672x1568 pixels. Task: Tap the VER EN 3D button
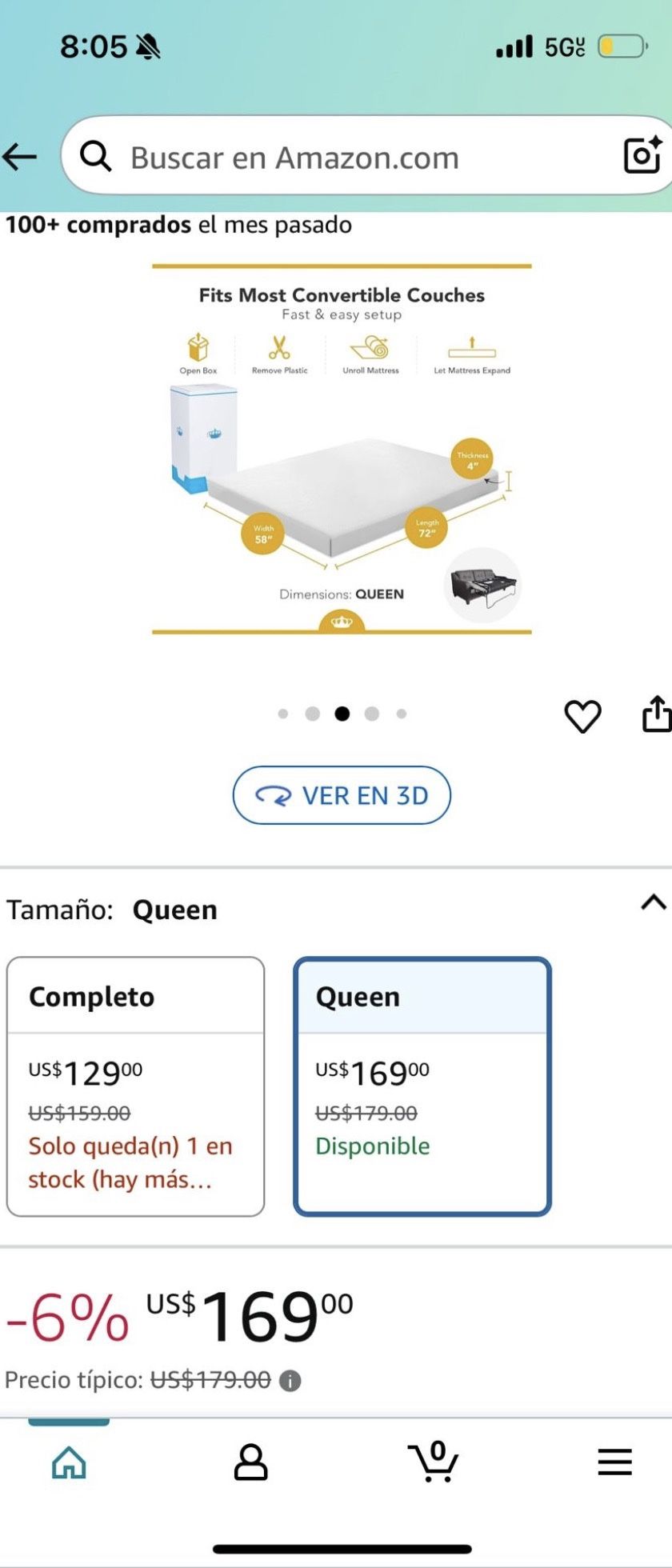342,795
